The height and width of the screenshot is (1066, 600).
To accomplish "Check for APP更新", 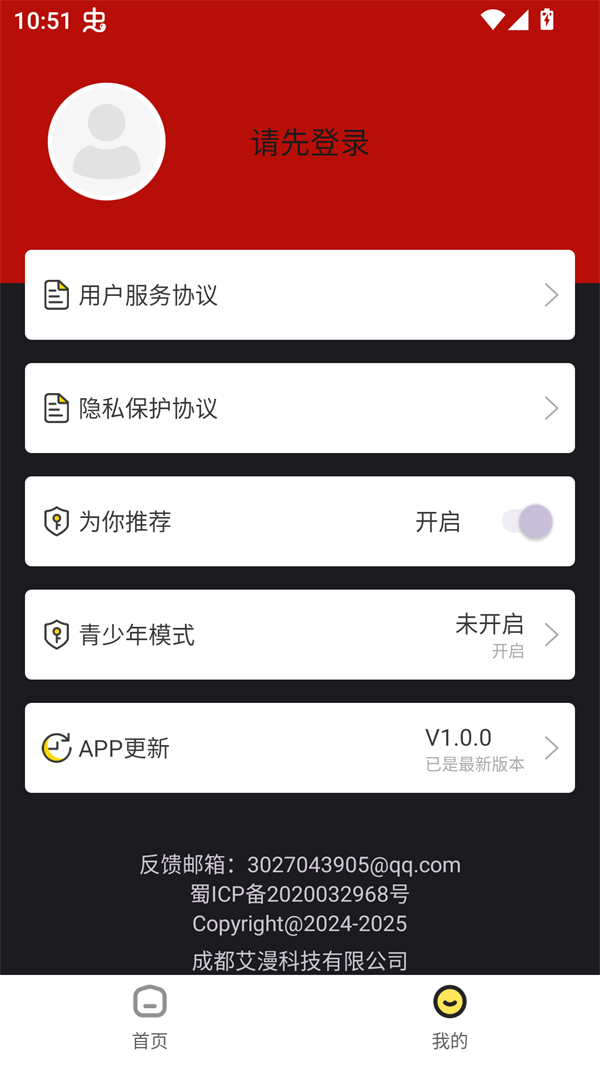I will pos(300,748).
